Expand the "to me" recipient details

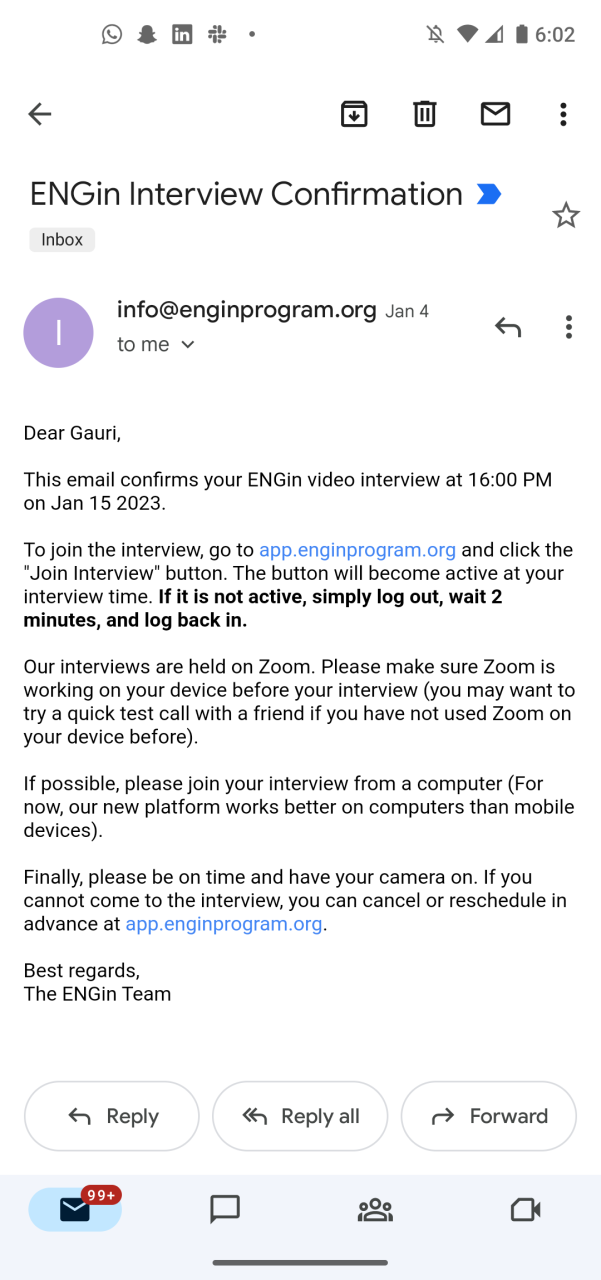(x=155, y=344)
